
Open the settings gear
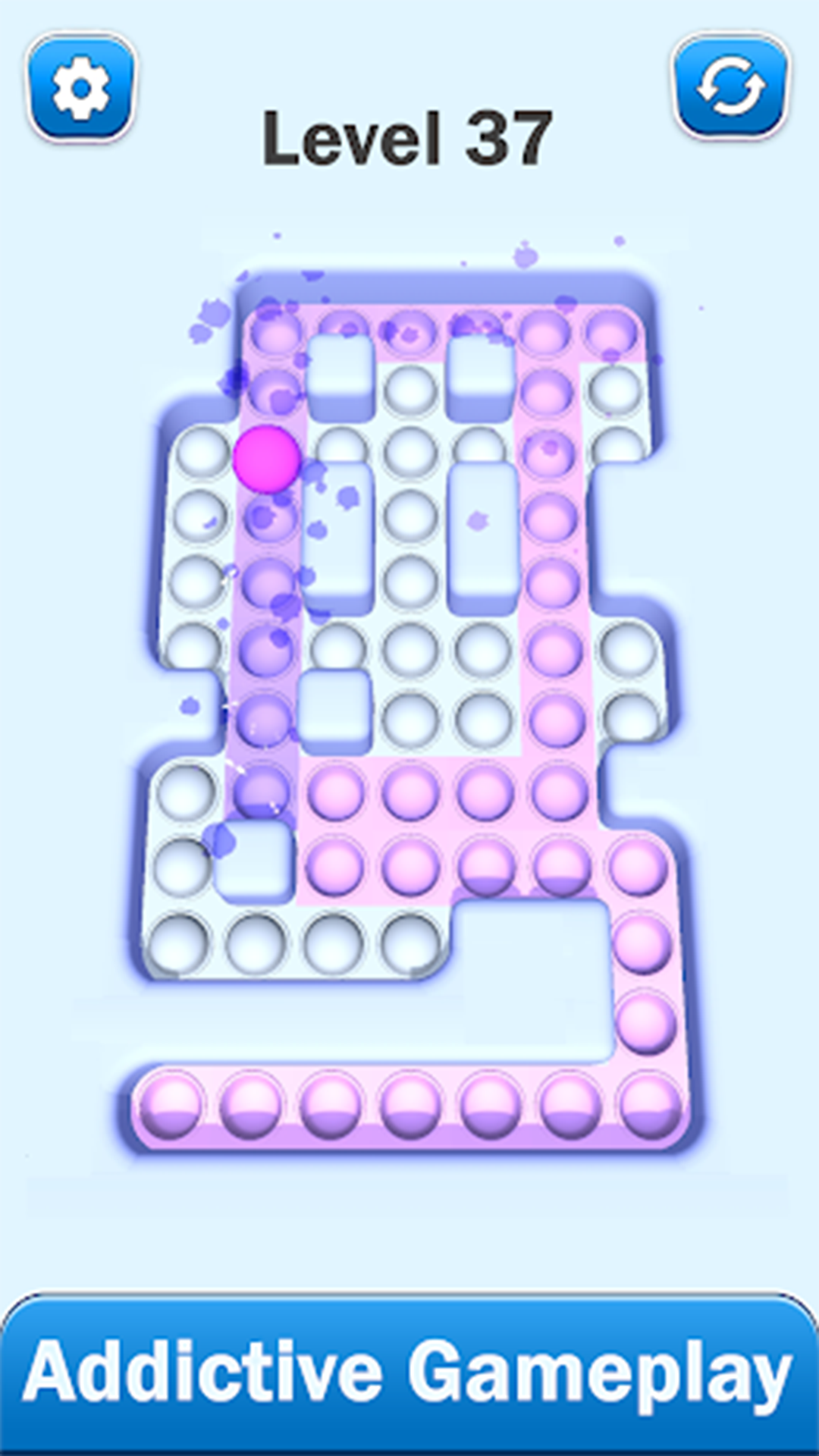[x=81, y=88]
